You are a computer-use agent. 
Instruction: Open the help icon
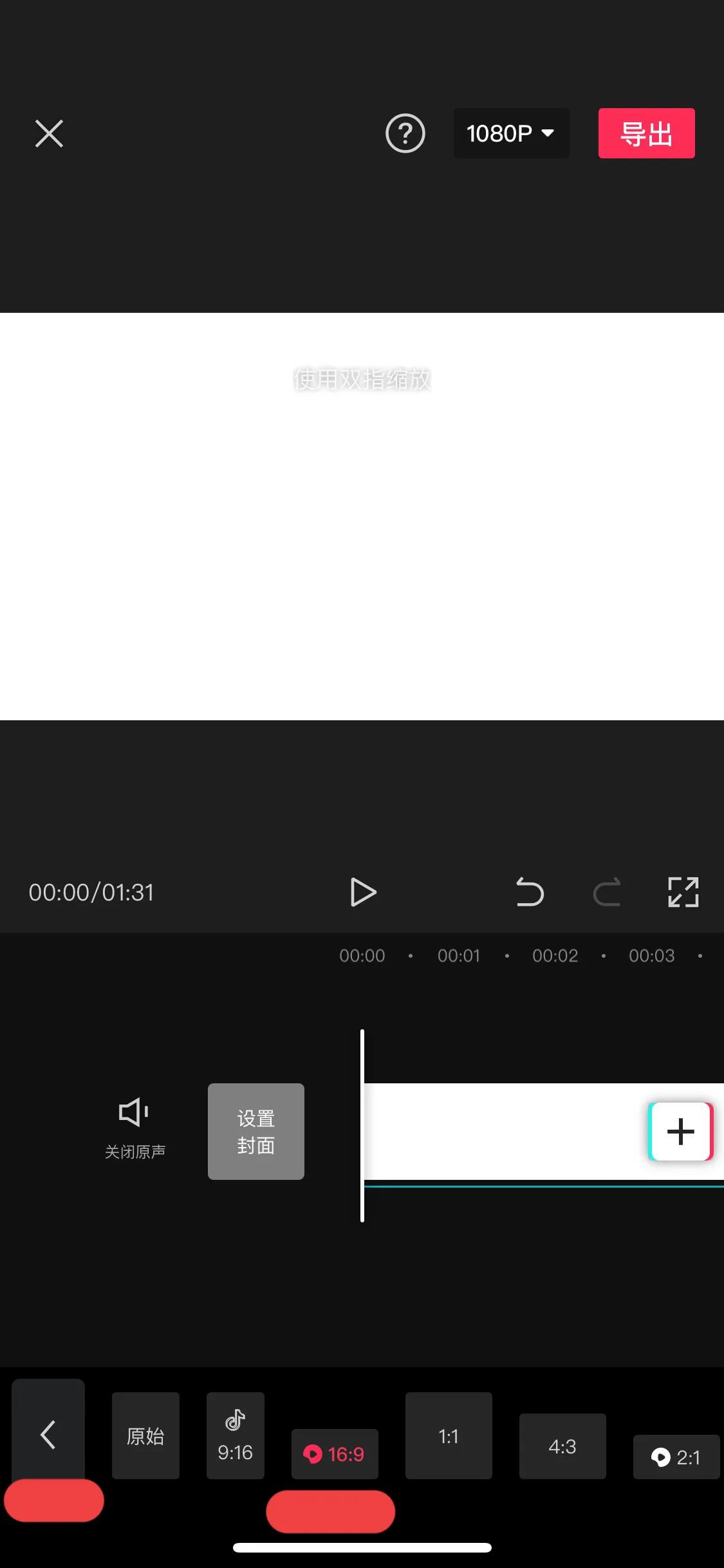click(x=405, y=133)
